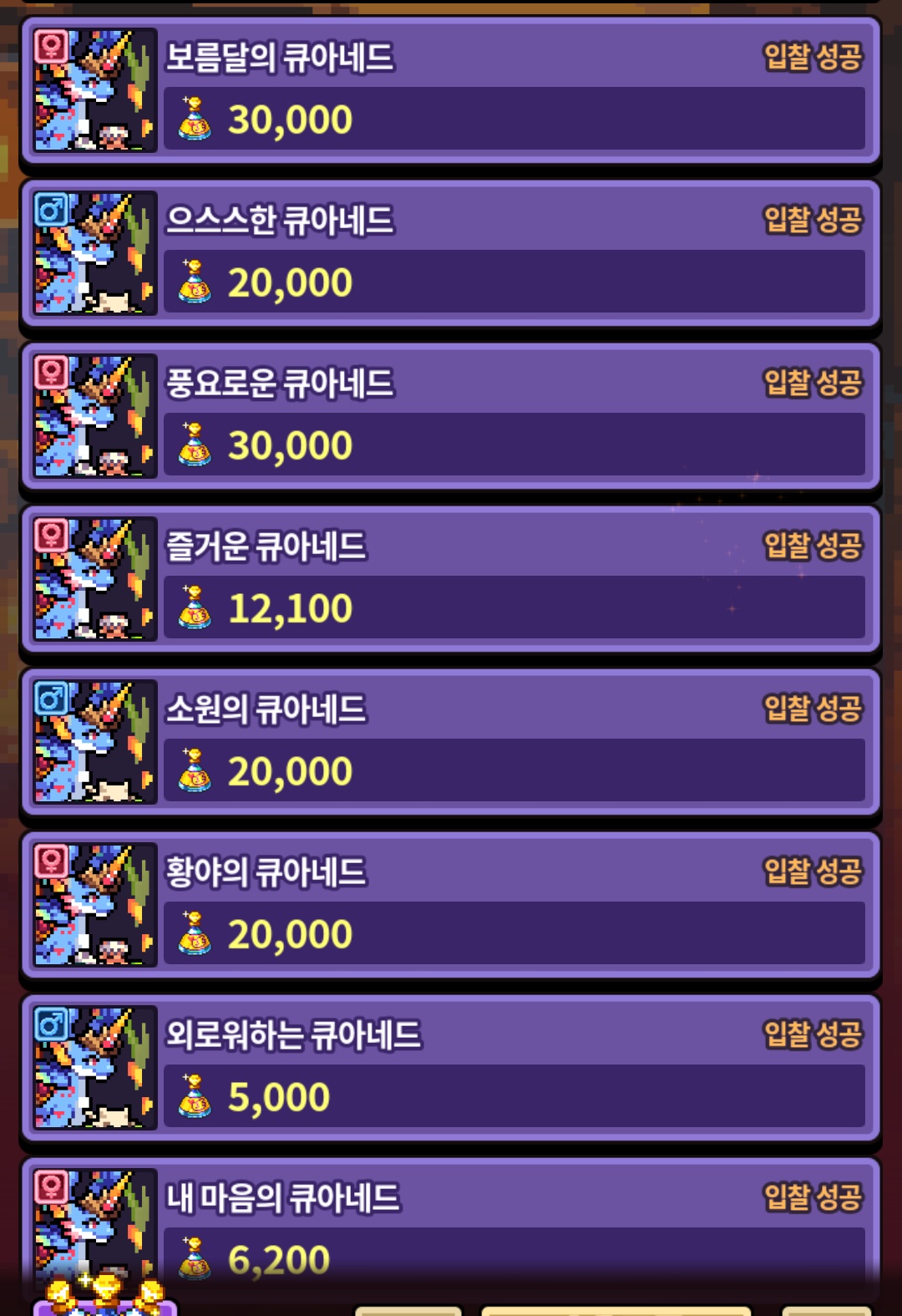902x1316 pixels.
Task: Select the 으스스한 큐아네드 row
Action: [x=451, y=253]
